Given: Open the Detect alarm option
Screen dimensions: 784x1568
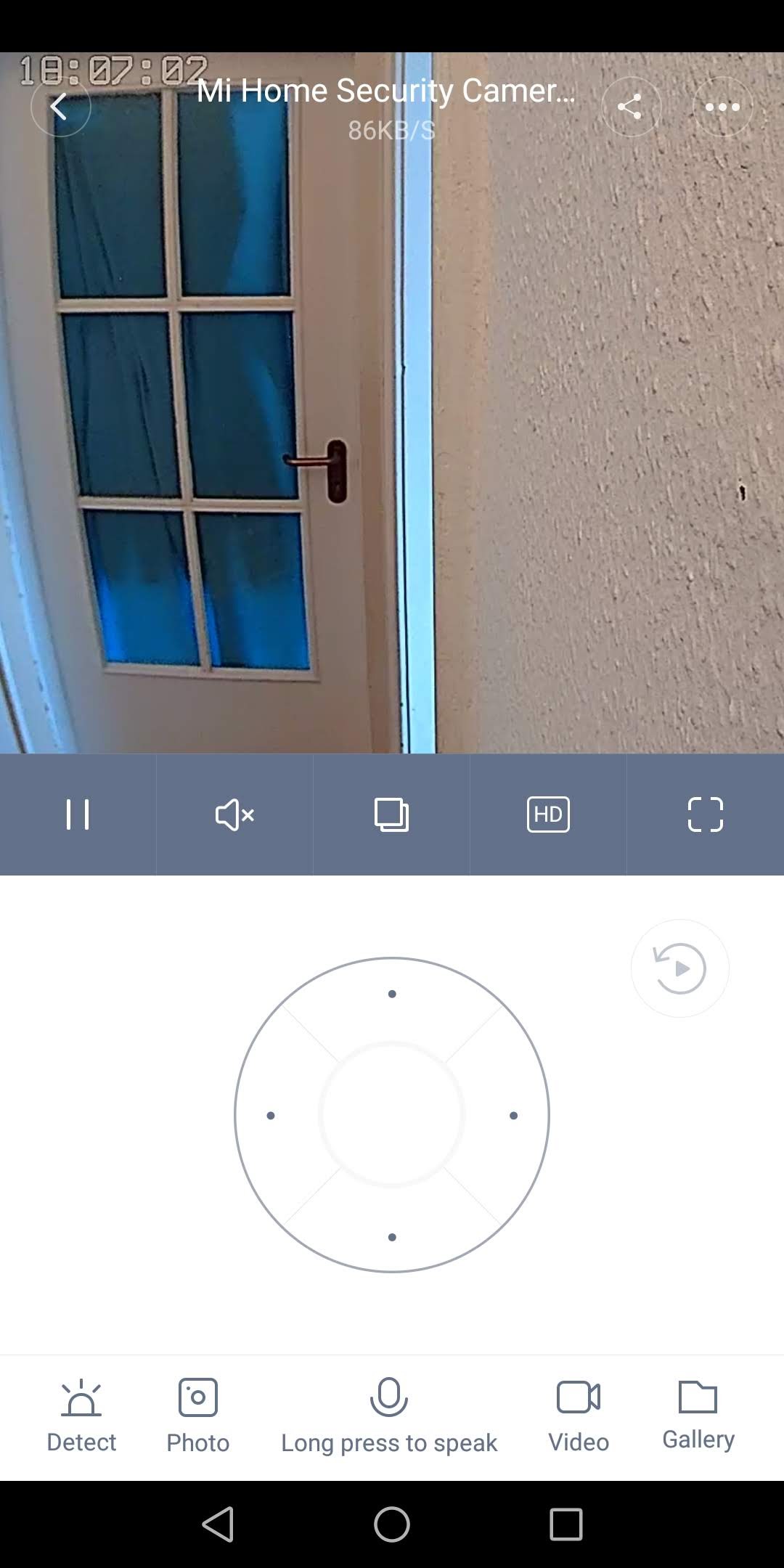Looking at the screenshot, I should point(81,1416).
